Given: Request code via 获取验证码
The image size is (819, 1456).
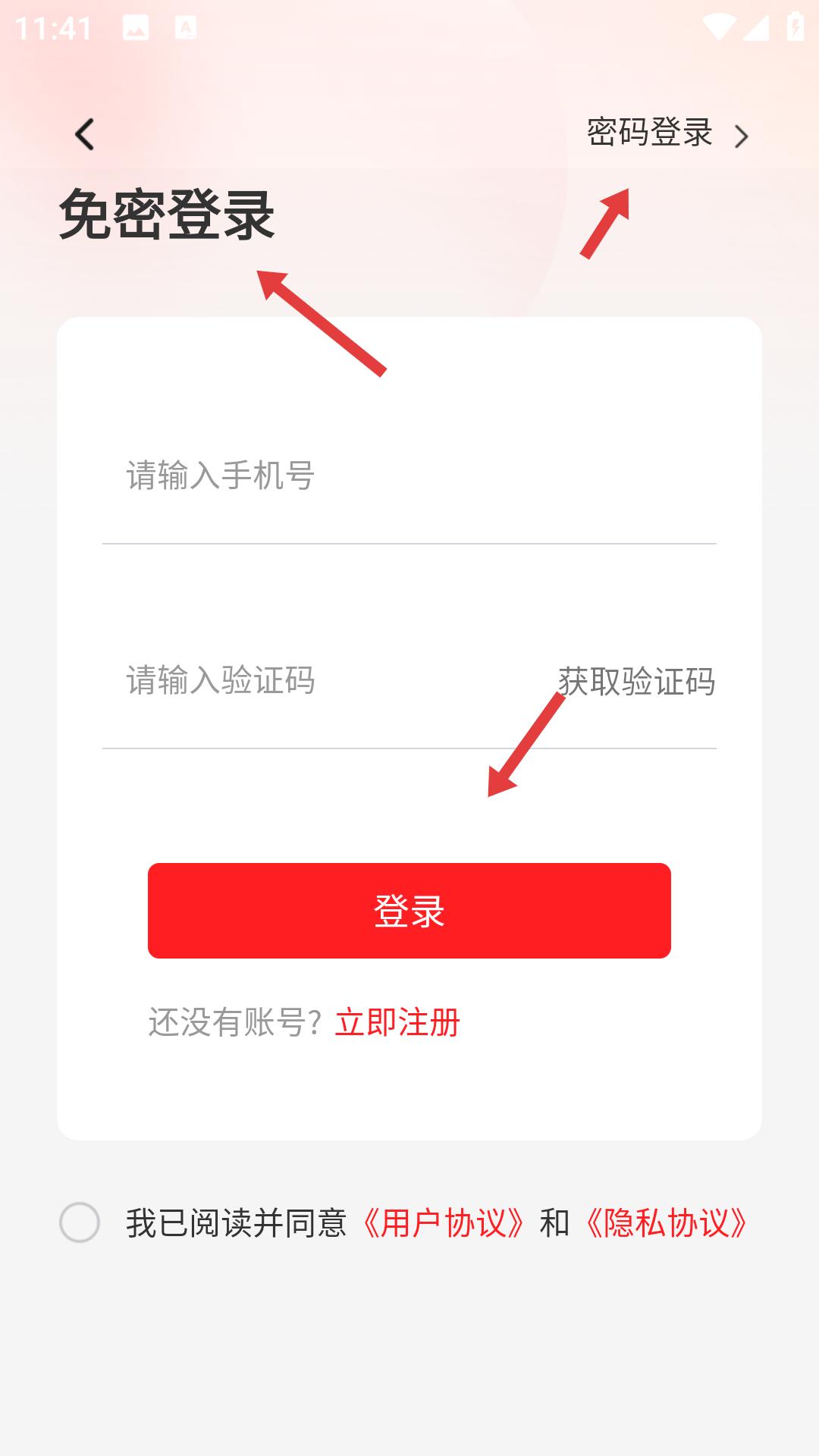Looking at the screenshot, I should click(x=637, y=681).
